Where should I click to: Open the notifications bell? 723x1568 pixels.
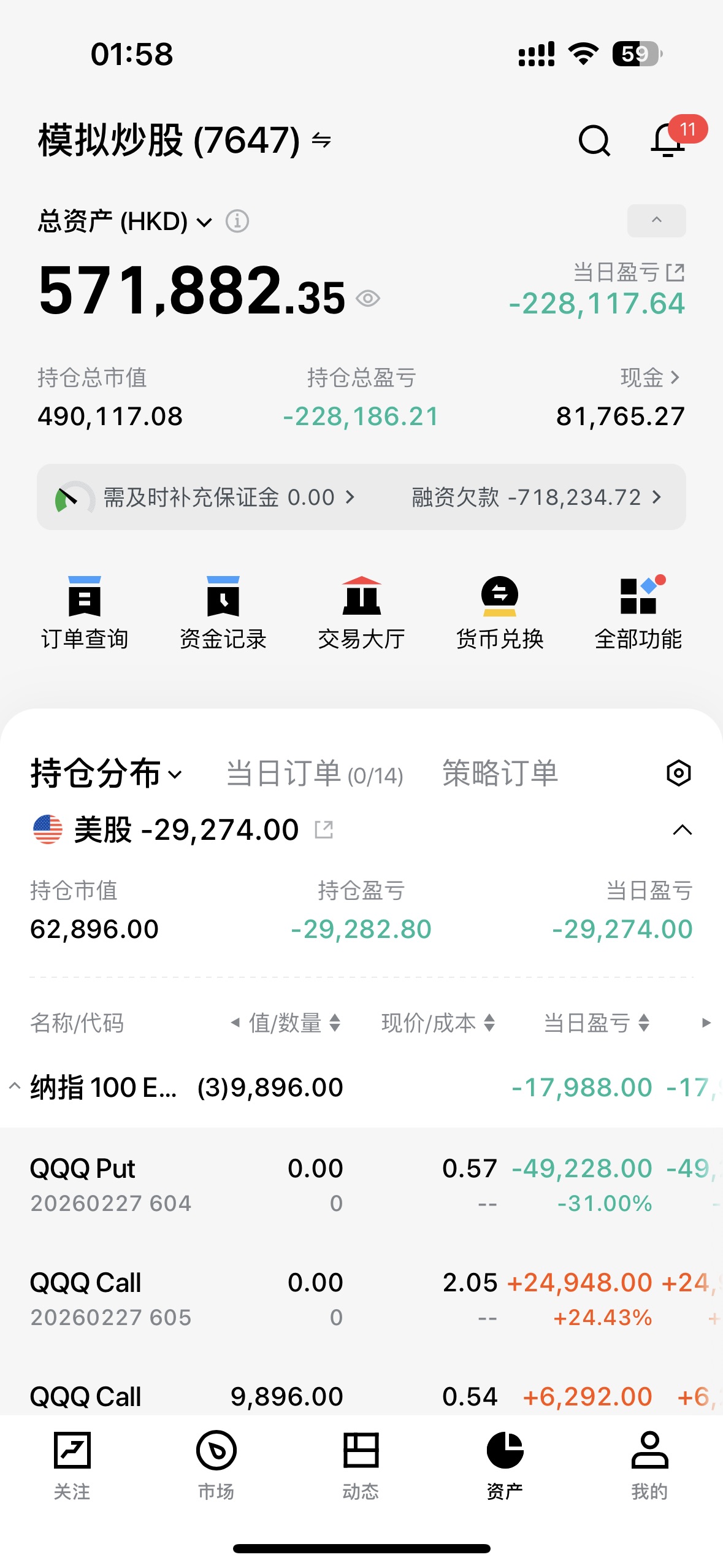click(x=667, y=140)
